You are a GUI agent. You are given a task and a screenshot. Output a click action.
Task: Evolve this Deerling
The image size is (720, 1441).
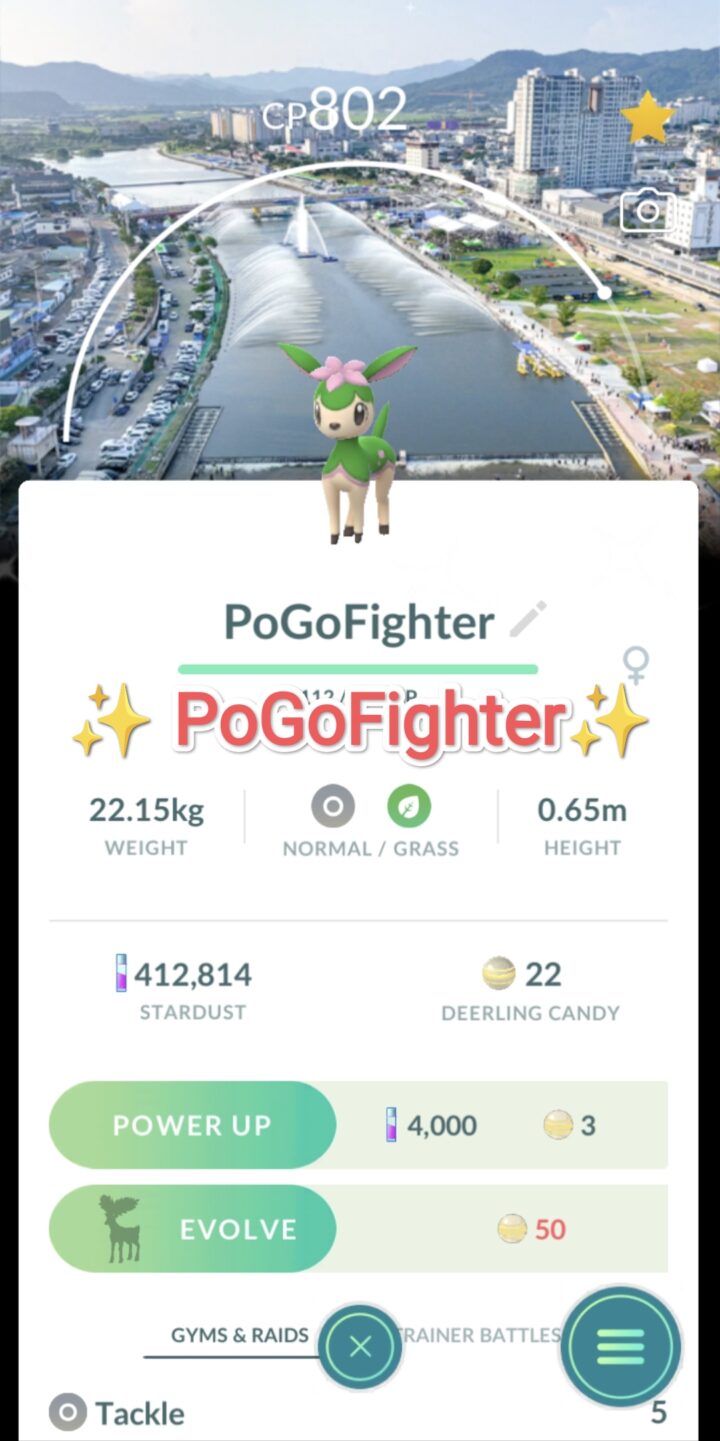192,1229
